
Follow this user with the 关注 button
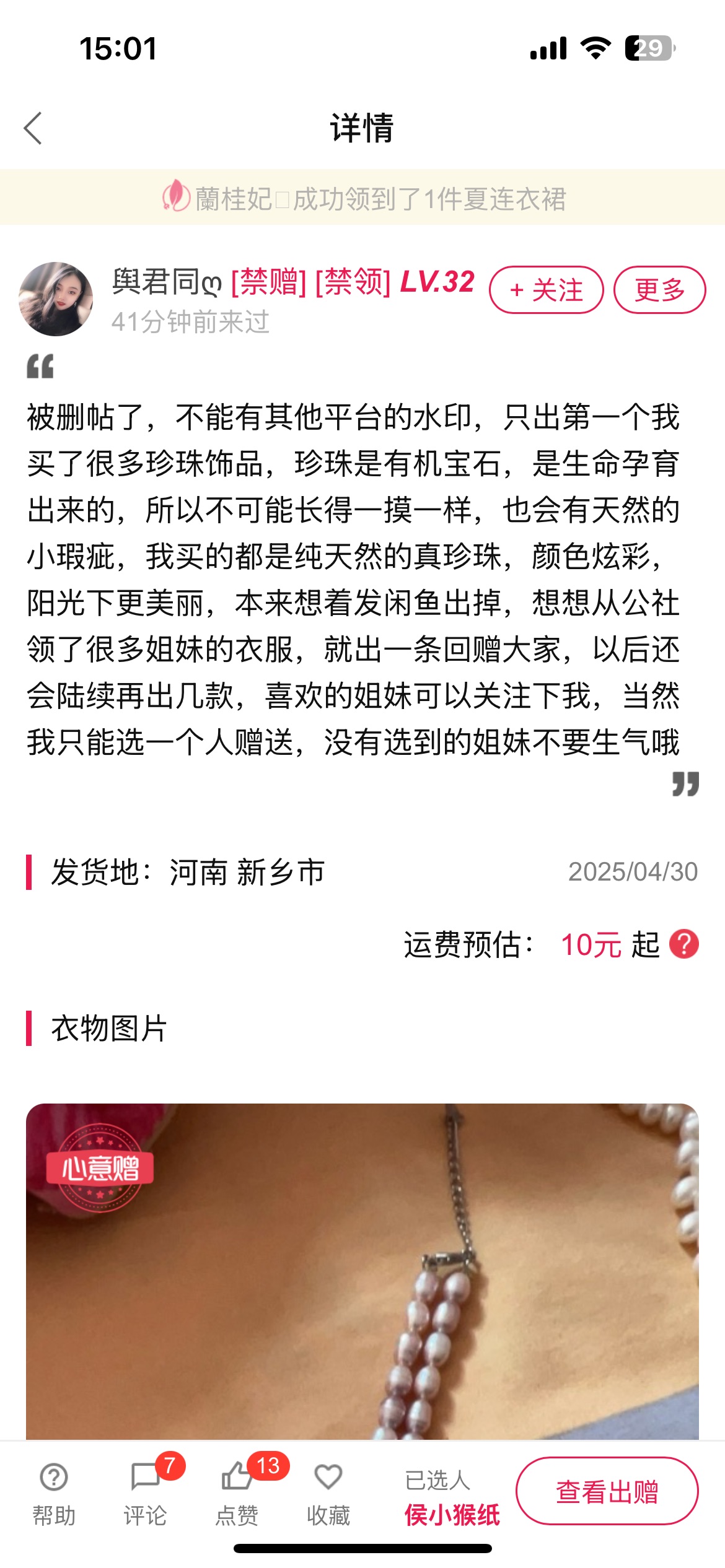[546, 290]
